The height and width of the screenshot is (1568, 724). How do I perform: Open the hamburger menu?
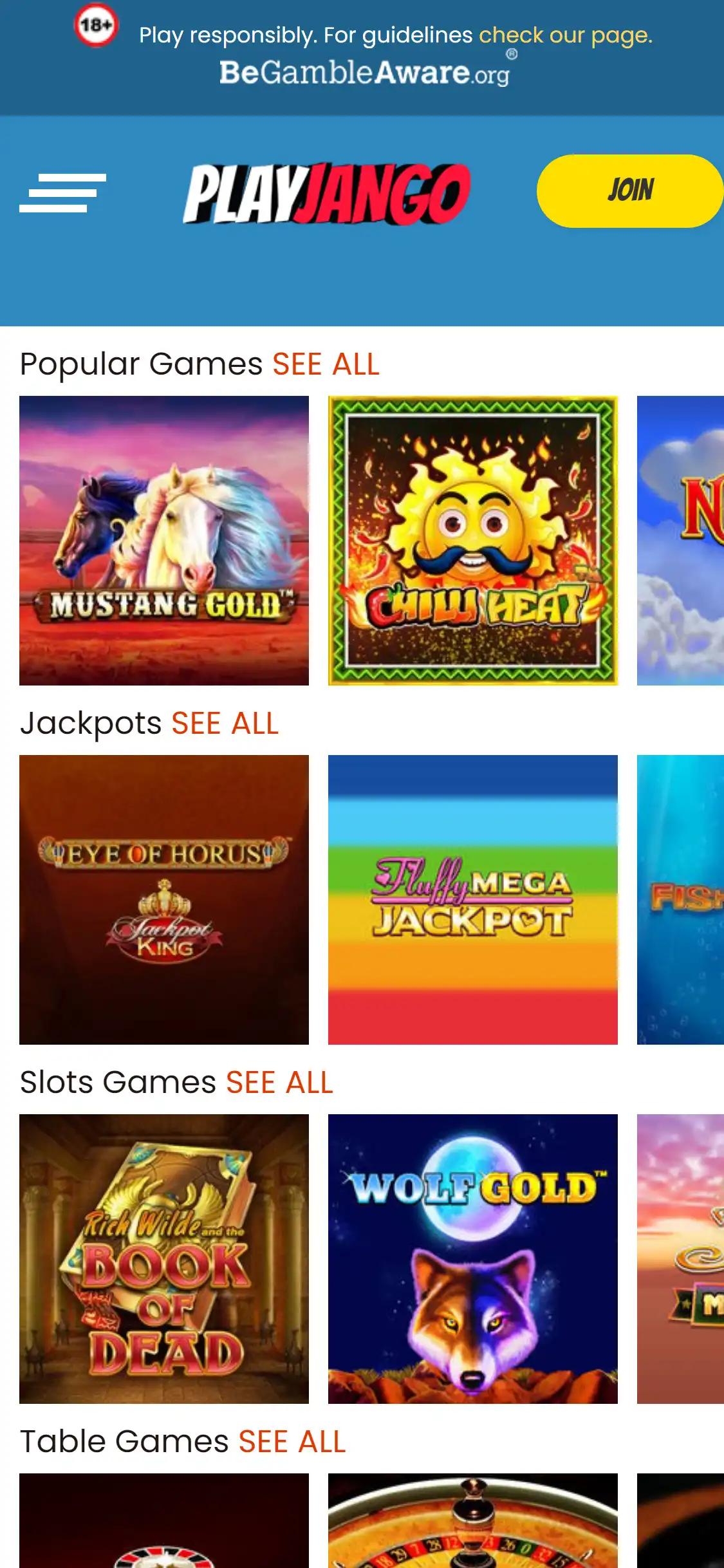[x=62, y=192]
